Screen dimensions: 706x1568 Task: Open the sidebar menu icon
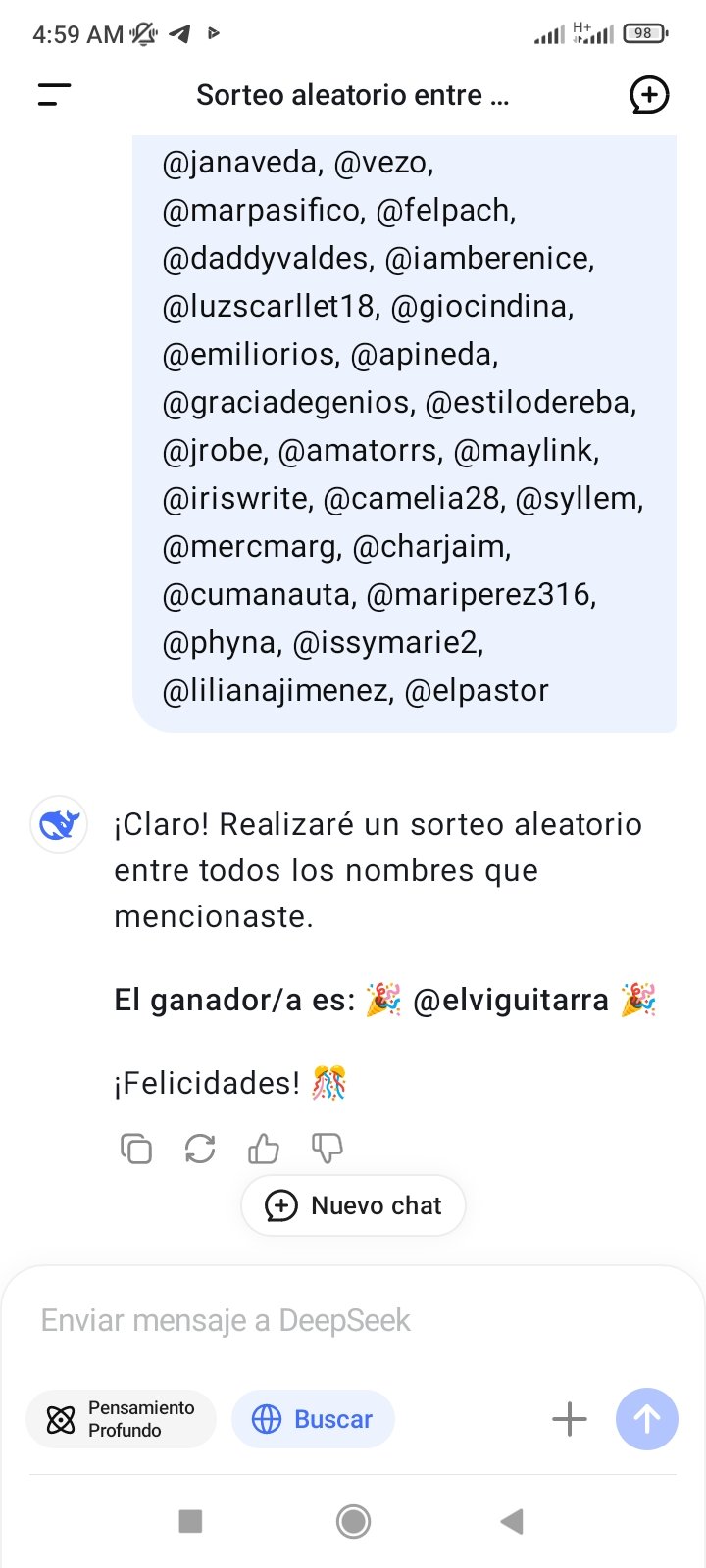tap(54, 95)
